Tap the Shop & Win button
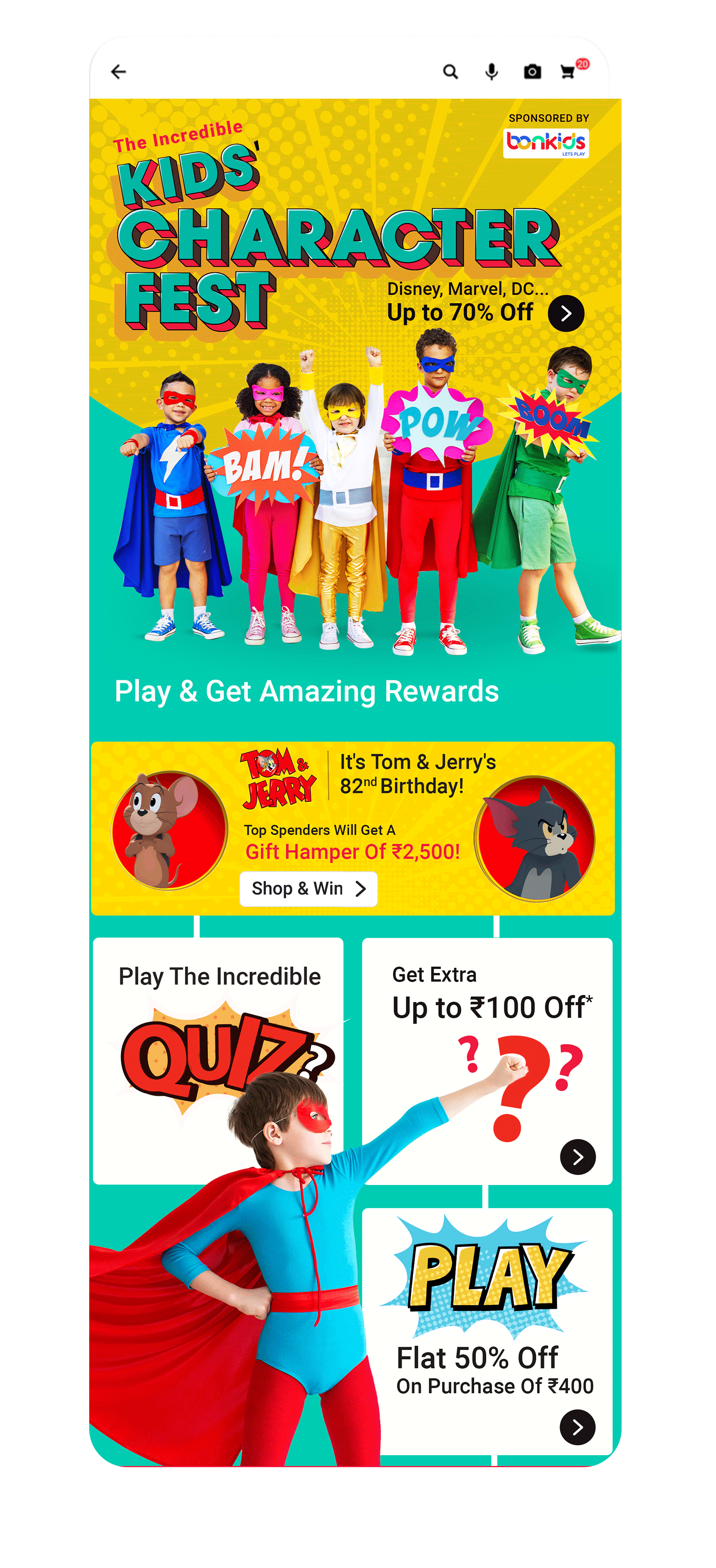This screenshot has width=716, height=1568. tap(308, 888)
